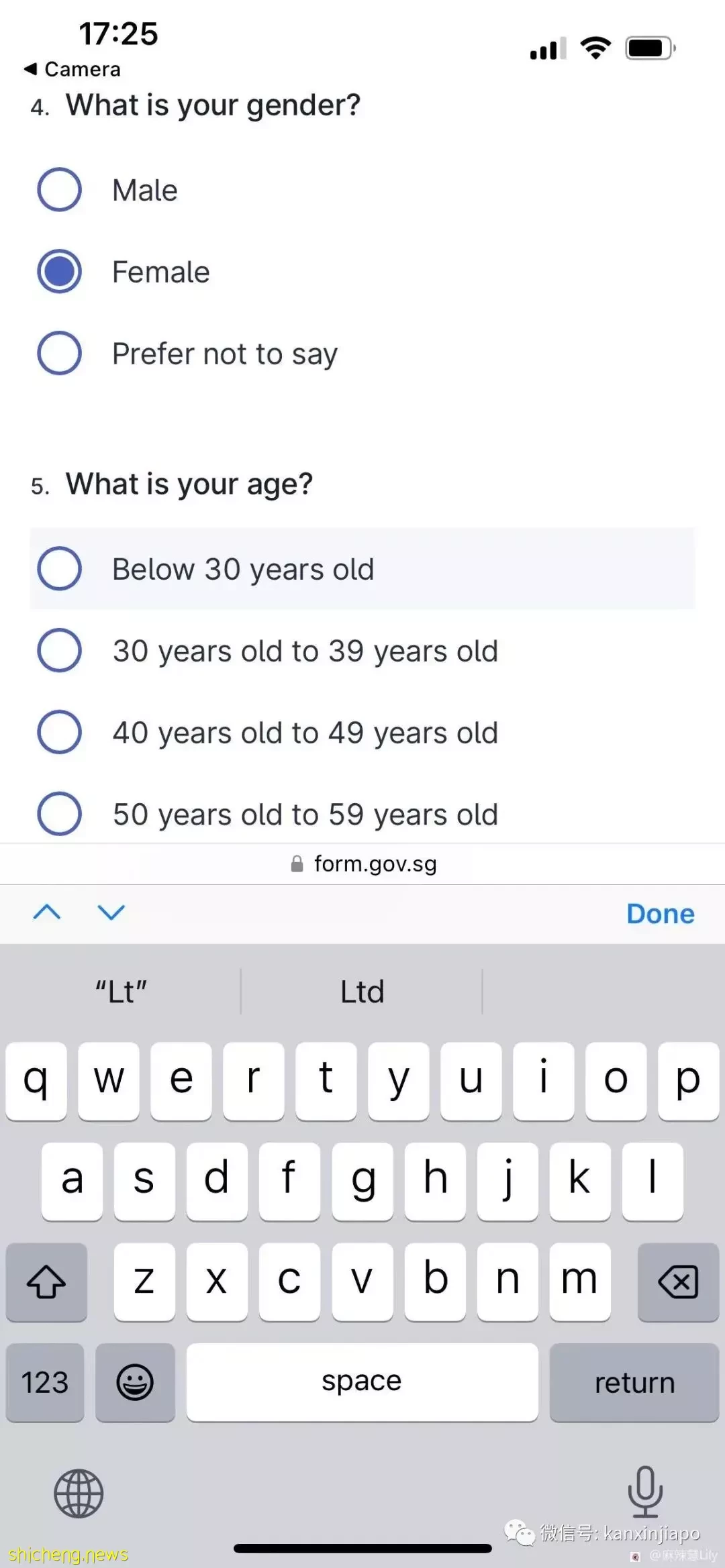This screenshot has height=1568, width=725.
Task: Return to Camera app via back link
Action: pos(72,69)
